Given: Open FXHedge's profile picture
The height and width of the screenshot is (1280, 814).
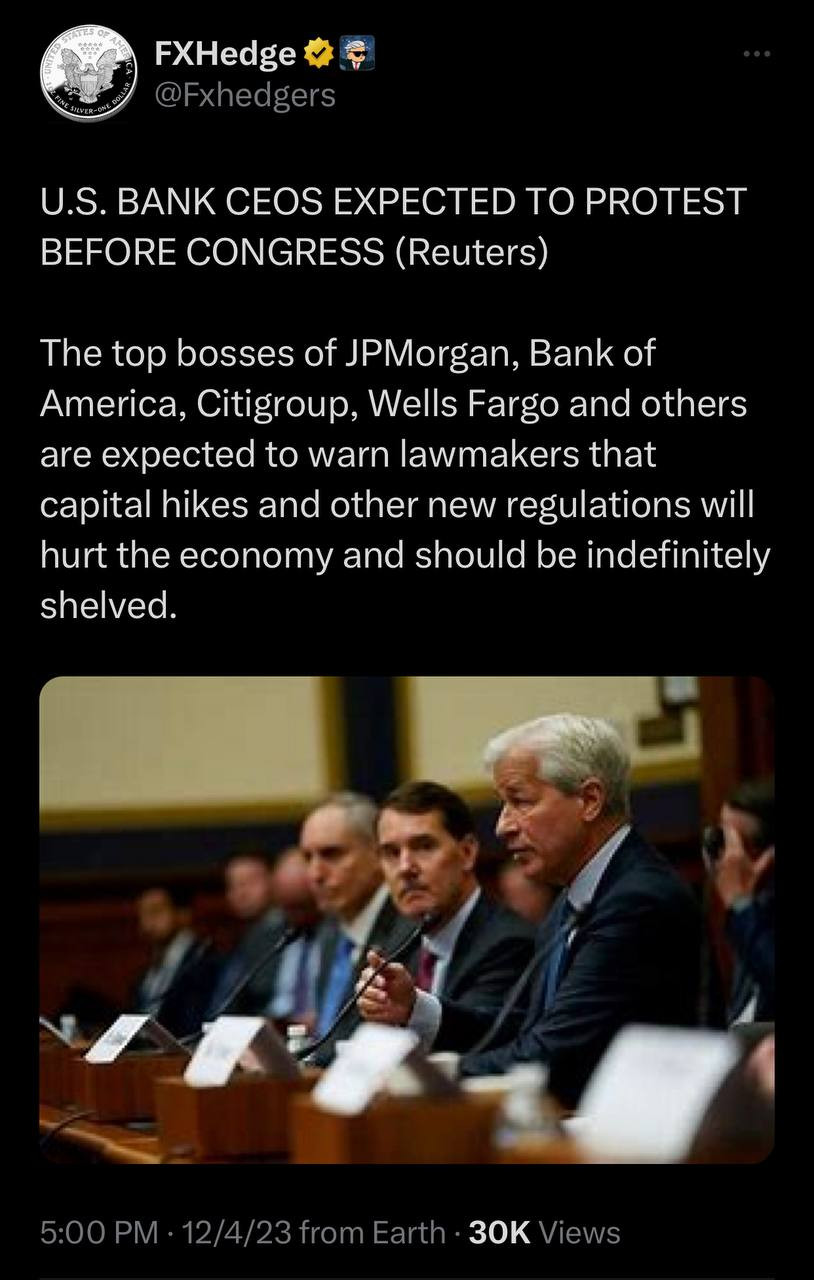Looking at the screenshot, I should 86,77.
